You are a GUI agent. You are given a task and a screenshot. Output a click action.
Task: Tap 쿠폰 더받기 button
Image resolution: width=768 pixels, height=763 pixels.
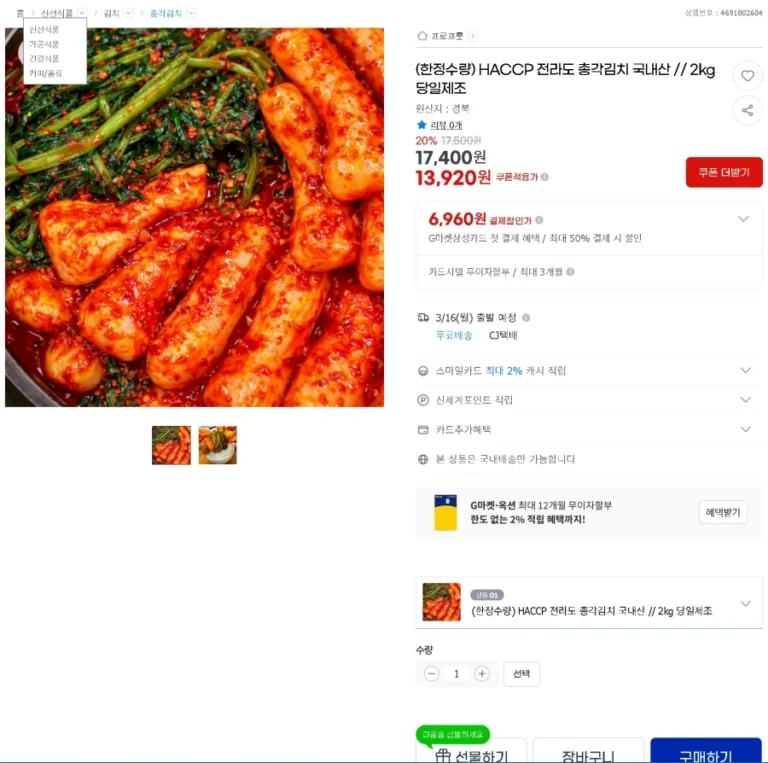pos(724,172)
